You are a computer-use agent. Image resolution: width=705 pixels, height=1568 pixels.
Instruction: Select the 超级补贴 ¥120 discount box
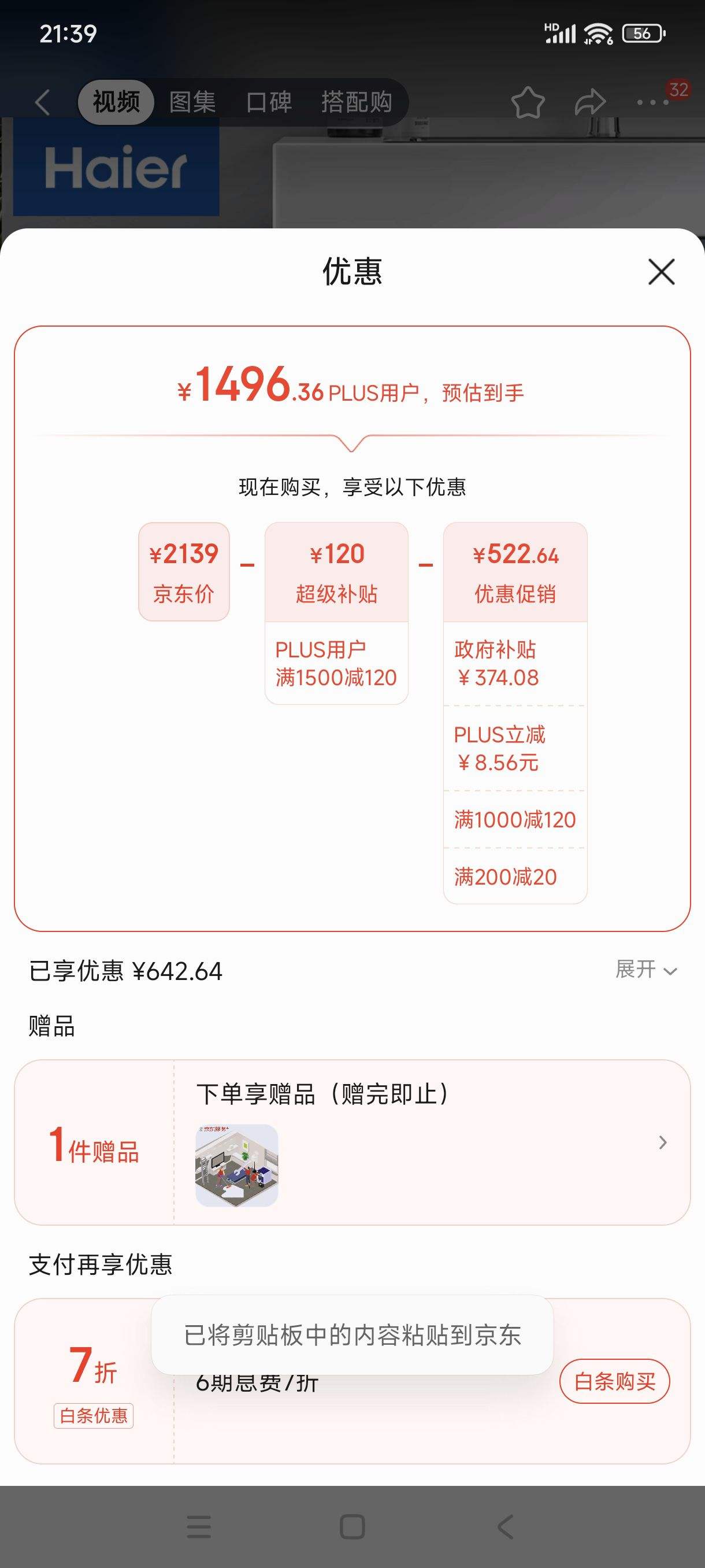coord(336,571)
